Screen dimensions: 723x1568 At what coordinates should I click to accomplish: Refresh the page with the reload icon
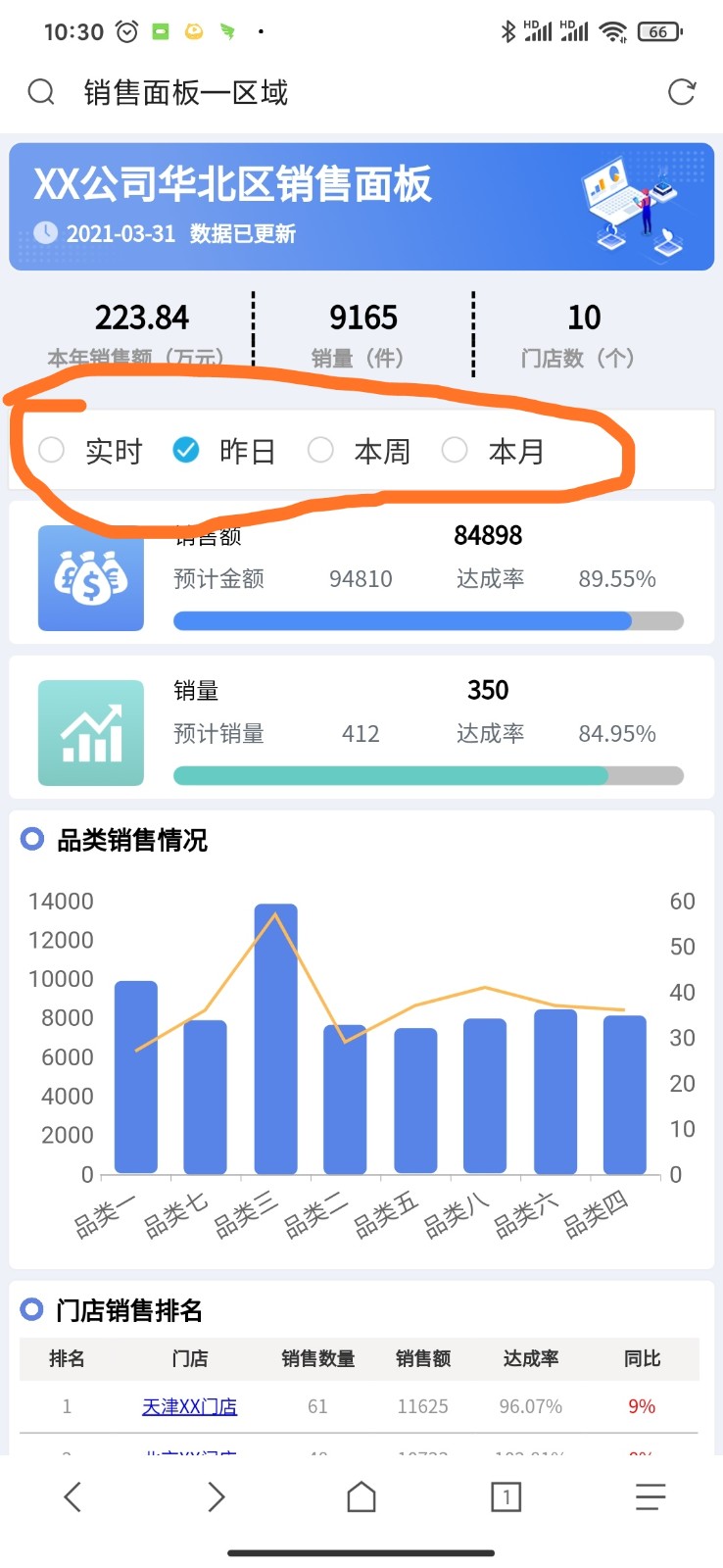681,92
